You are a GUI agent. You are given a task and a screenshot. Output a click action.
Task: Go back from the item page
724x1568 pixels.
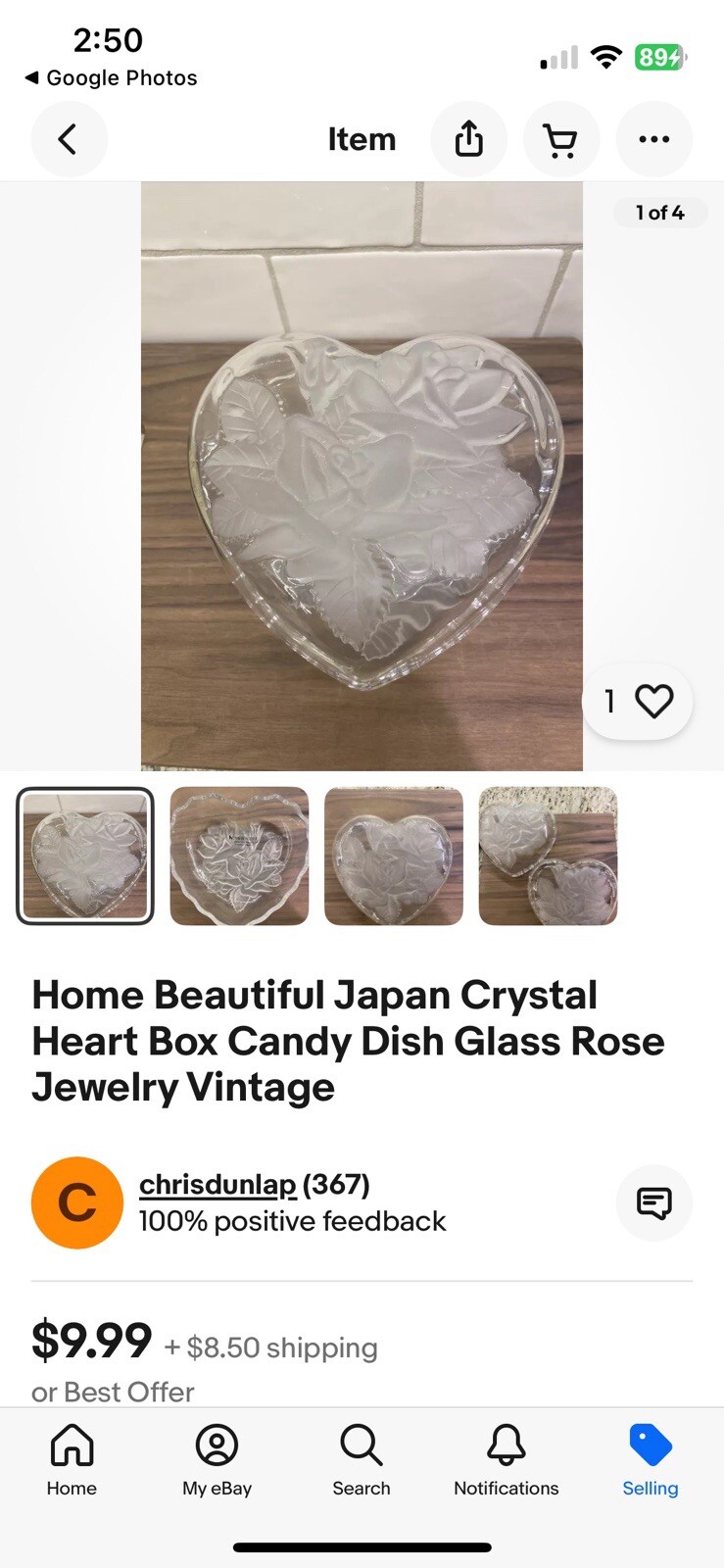(x=69, y=139)
